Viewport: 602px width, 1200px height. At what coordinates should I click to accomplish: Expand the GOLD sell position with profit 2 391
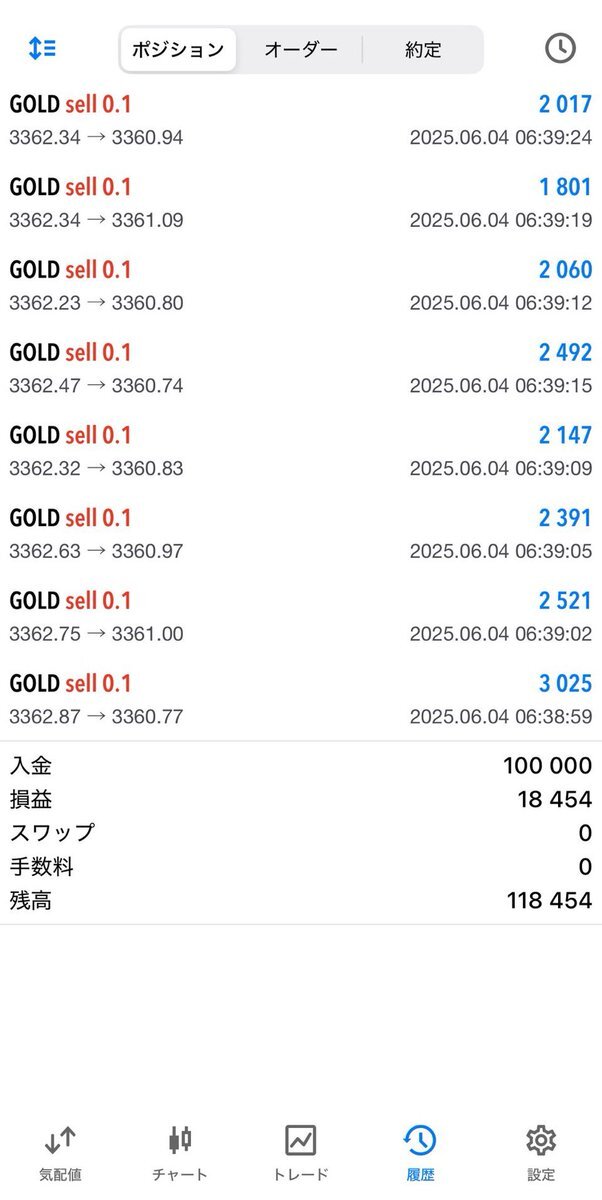(301, 534)
